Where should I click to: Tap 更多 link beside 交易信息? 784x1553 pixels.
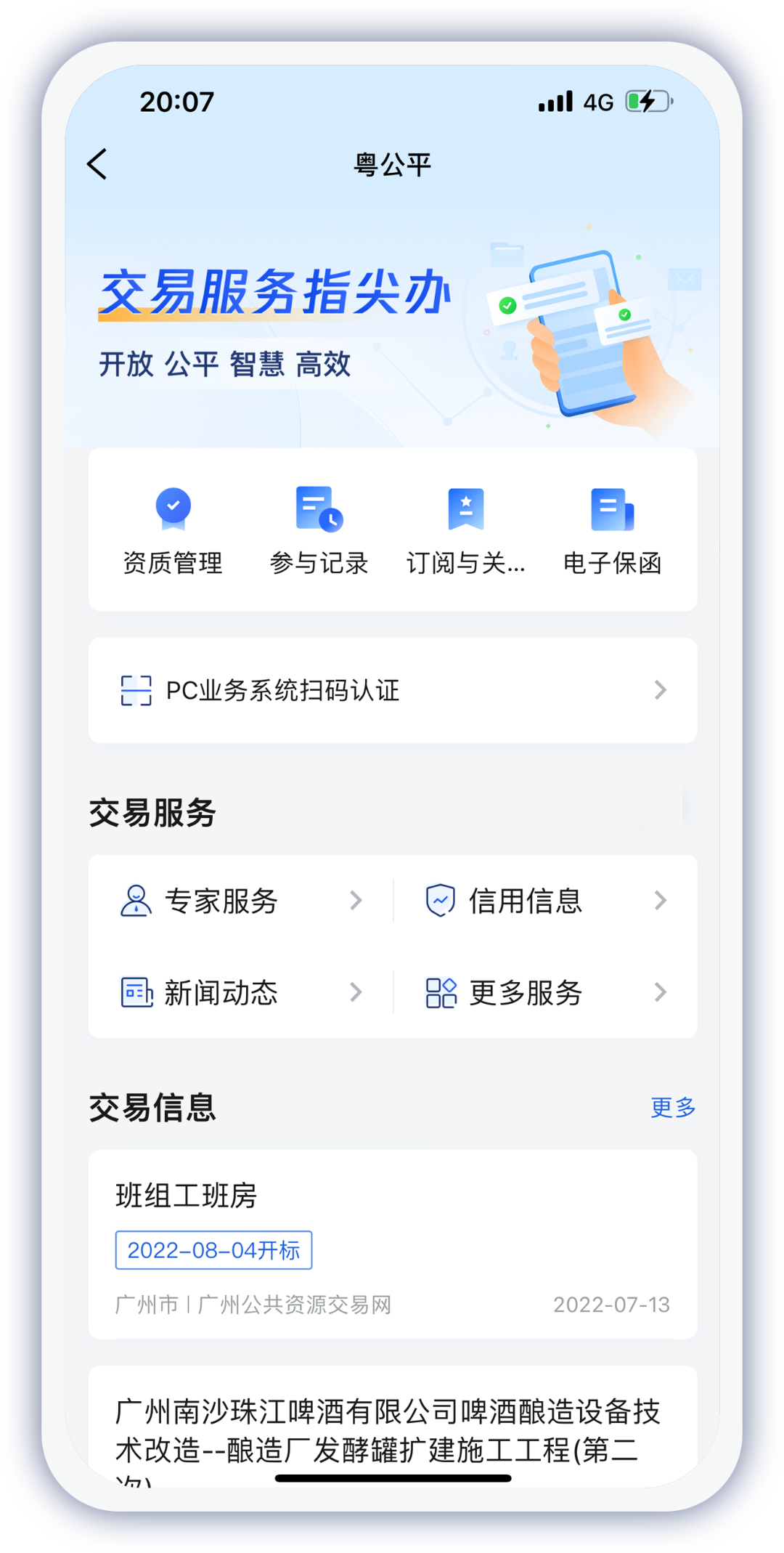click(672, 1108)
